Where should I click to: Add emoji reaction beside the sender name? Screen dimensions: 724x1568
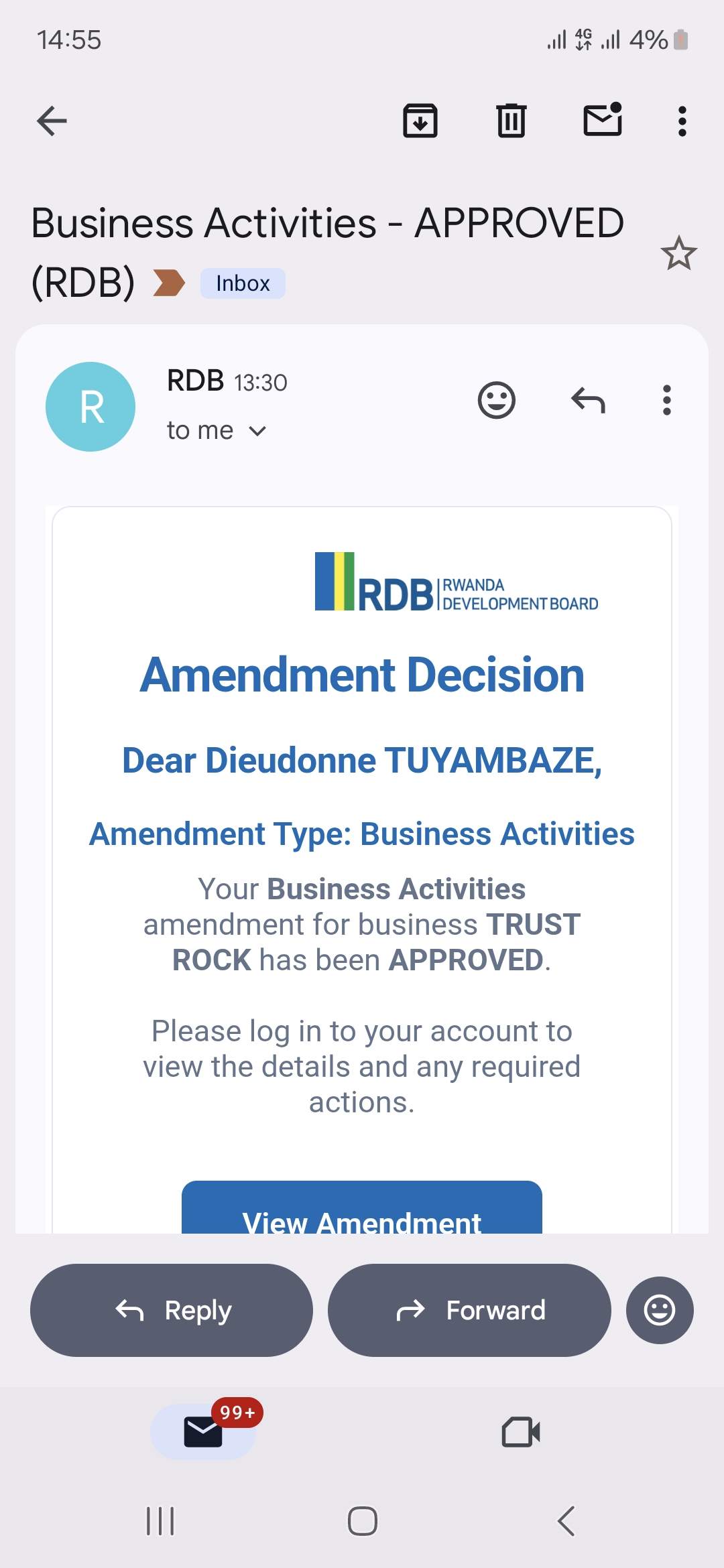tap(496, 401)
